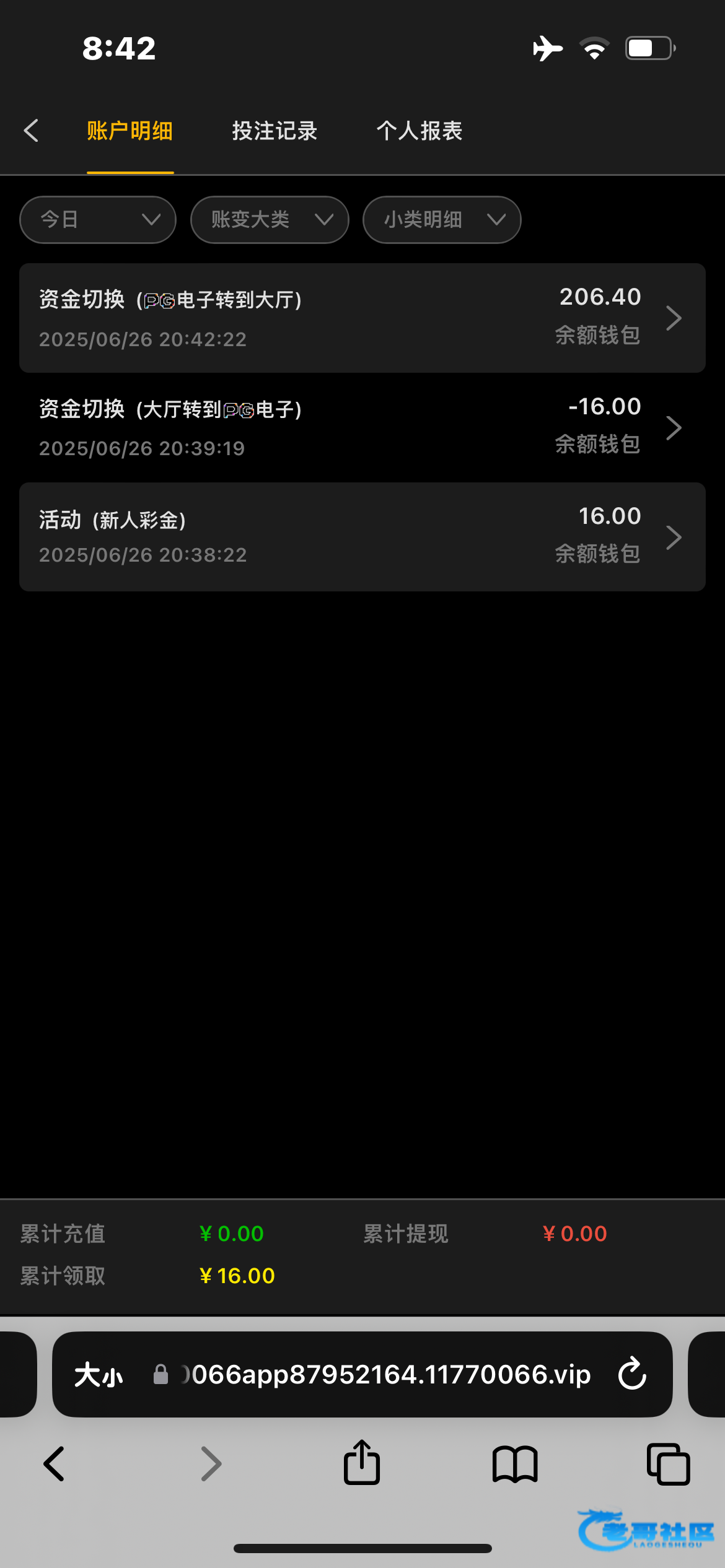Reload the page in the address bar
The height and width of the screenshot is (1568, 725).
633,1374
